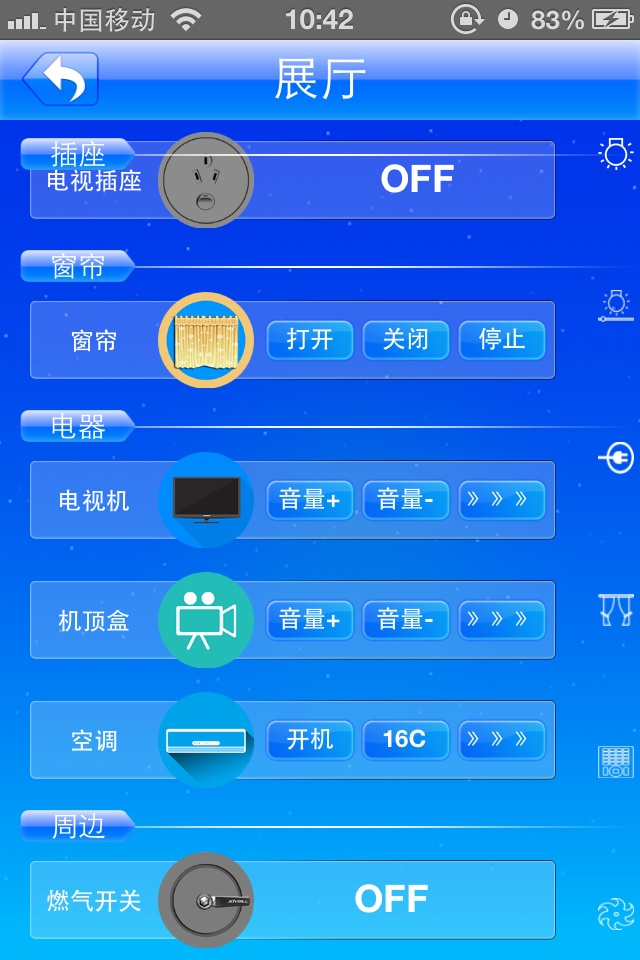Lower 机顶盒 volume with 音量-
The image size is (640, 960).
click(x=406, y=620)
